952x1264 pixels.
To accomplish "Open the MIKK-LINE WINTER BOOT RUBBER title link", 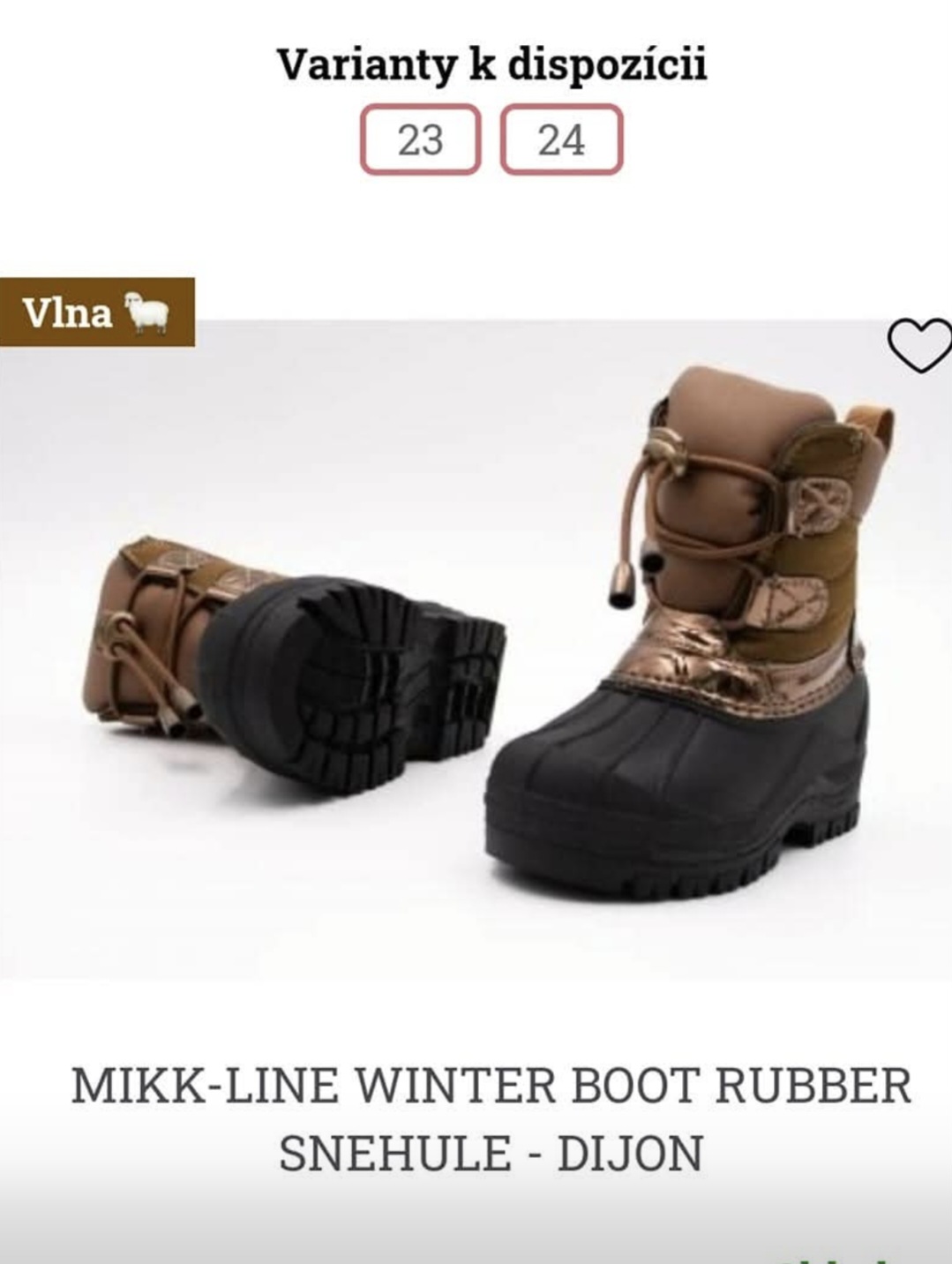I will (491, 1118).
